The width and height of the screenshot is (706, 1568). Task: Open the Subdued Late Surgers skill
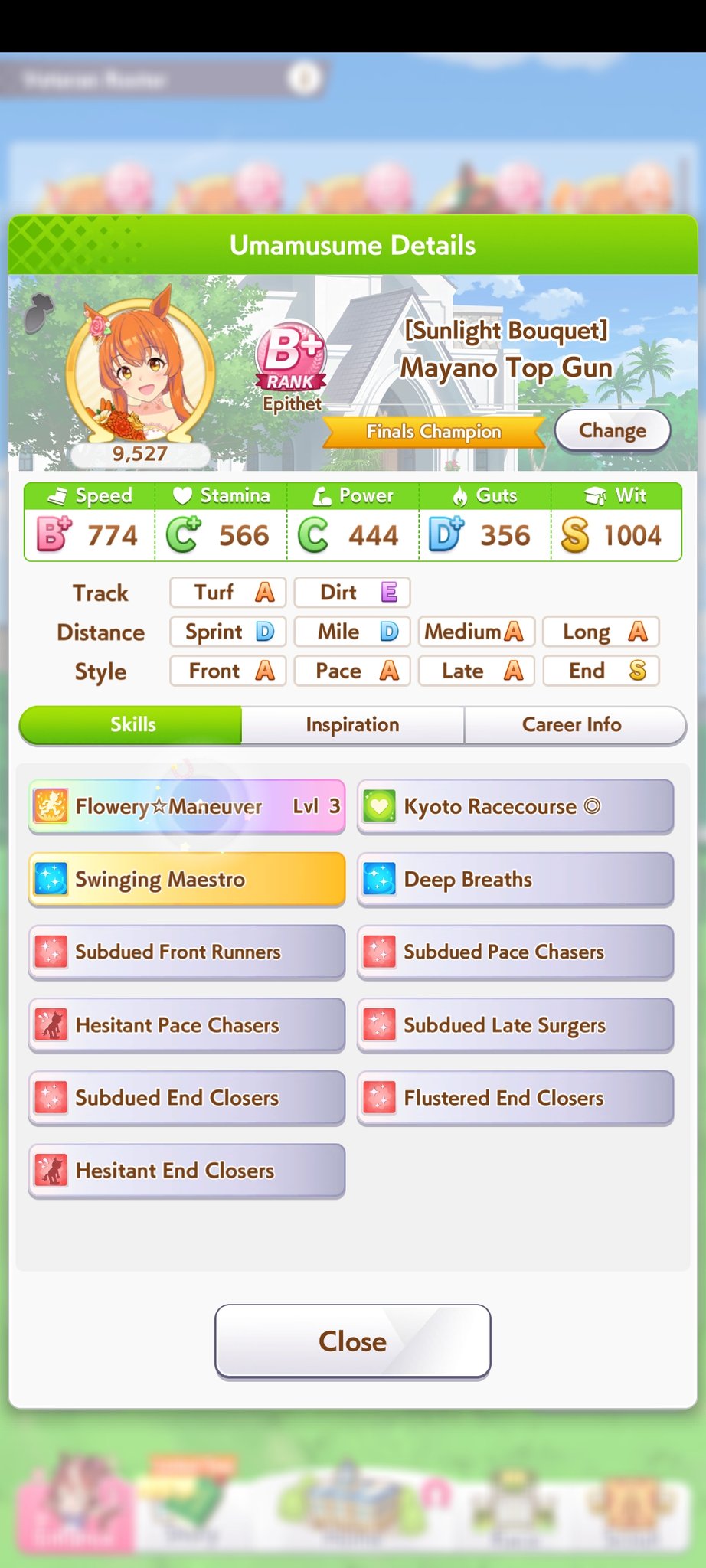click(515, 1025)
